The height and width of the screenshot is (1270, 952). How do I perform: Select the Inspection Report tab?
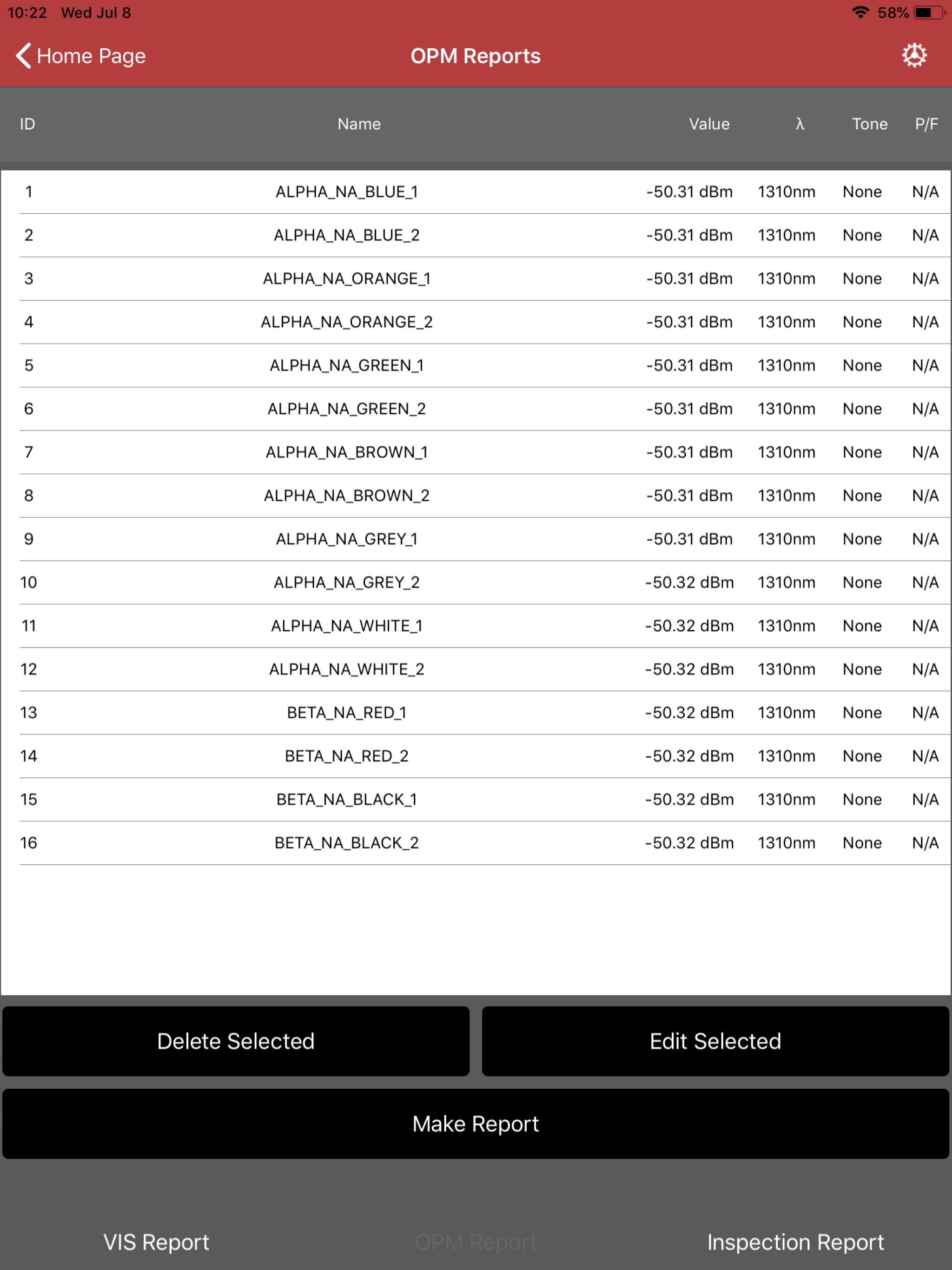coord(796,1242)
